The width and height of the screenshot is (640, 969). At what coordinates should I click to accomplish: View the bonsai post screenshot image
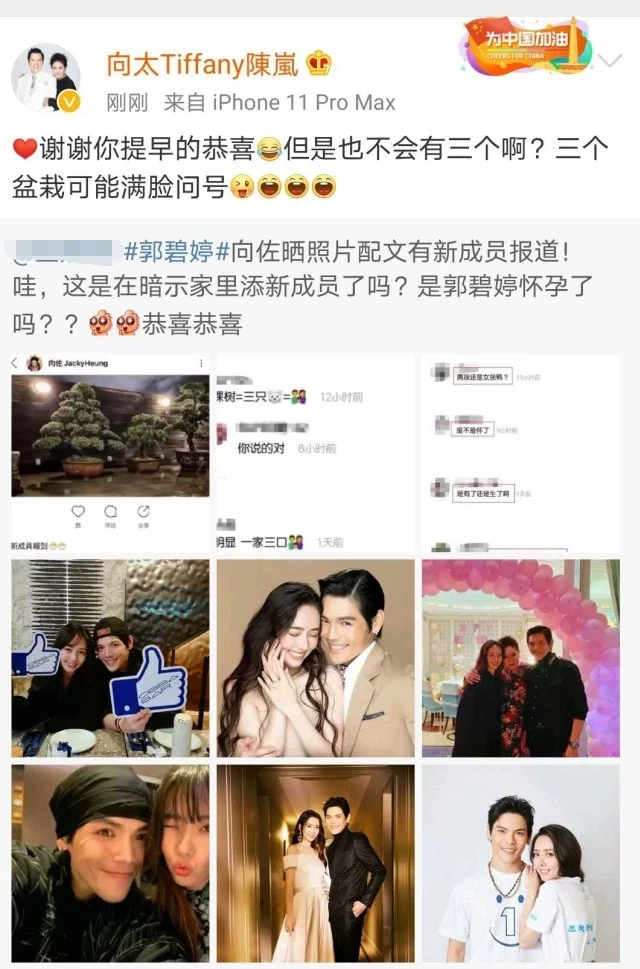point(110,453)
